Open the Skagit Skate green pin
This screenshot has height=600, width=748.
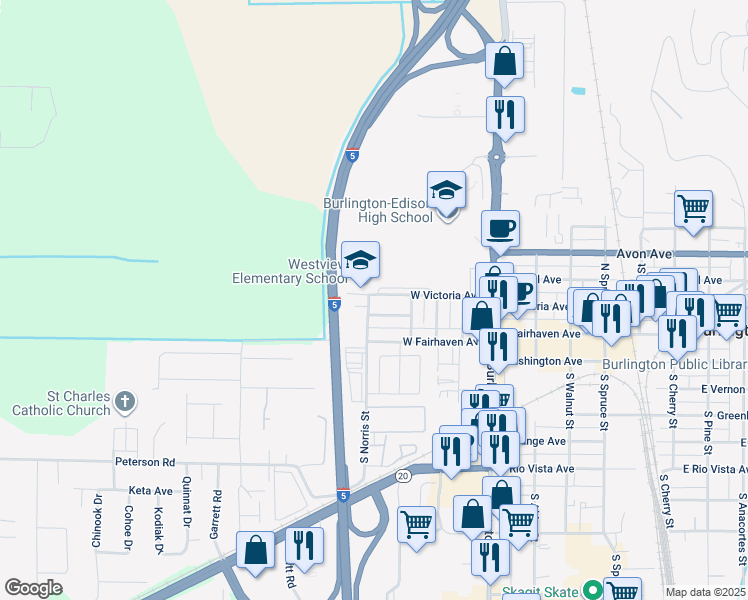coord(592,590)
